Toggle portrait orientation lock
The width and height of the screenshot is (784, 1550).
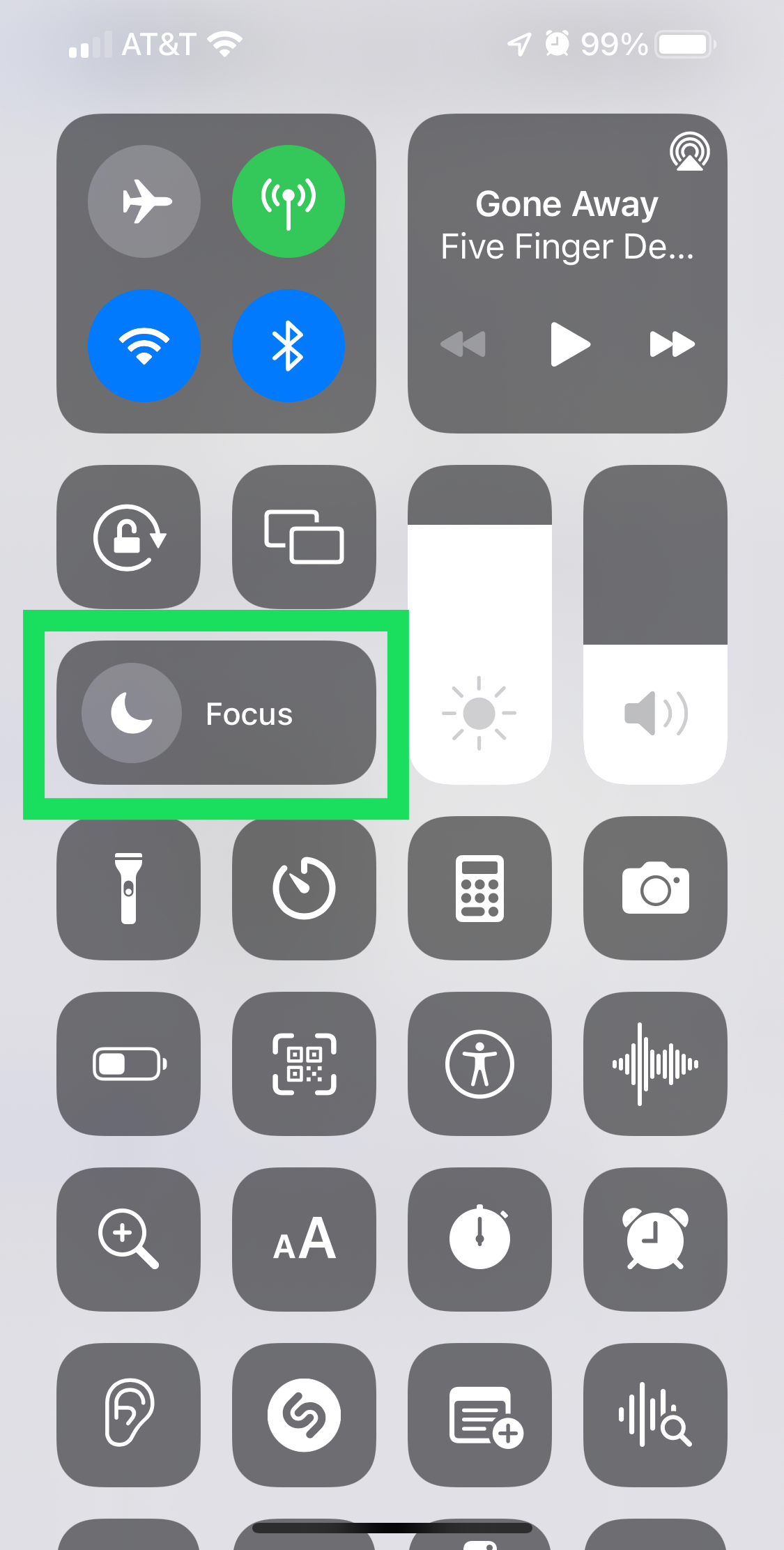[129, 537]
